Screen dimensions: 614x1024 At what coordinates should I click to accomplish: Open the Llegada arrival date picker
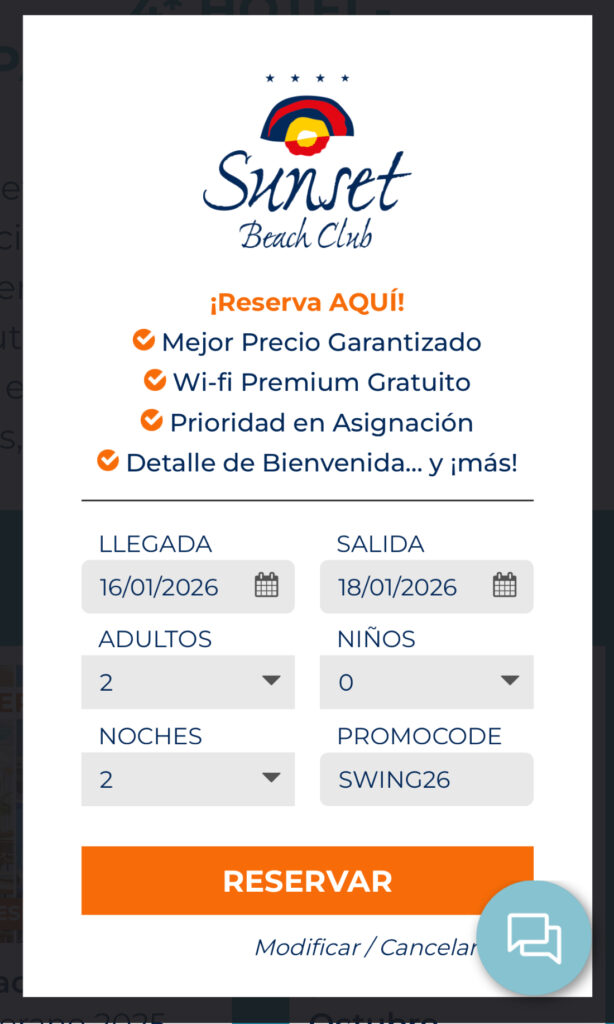click(187, 586)
